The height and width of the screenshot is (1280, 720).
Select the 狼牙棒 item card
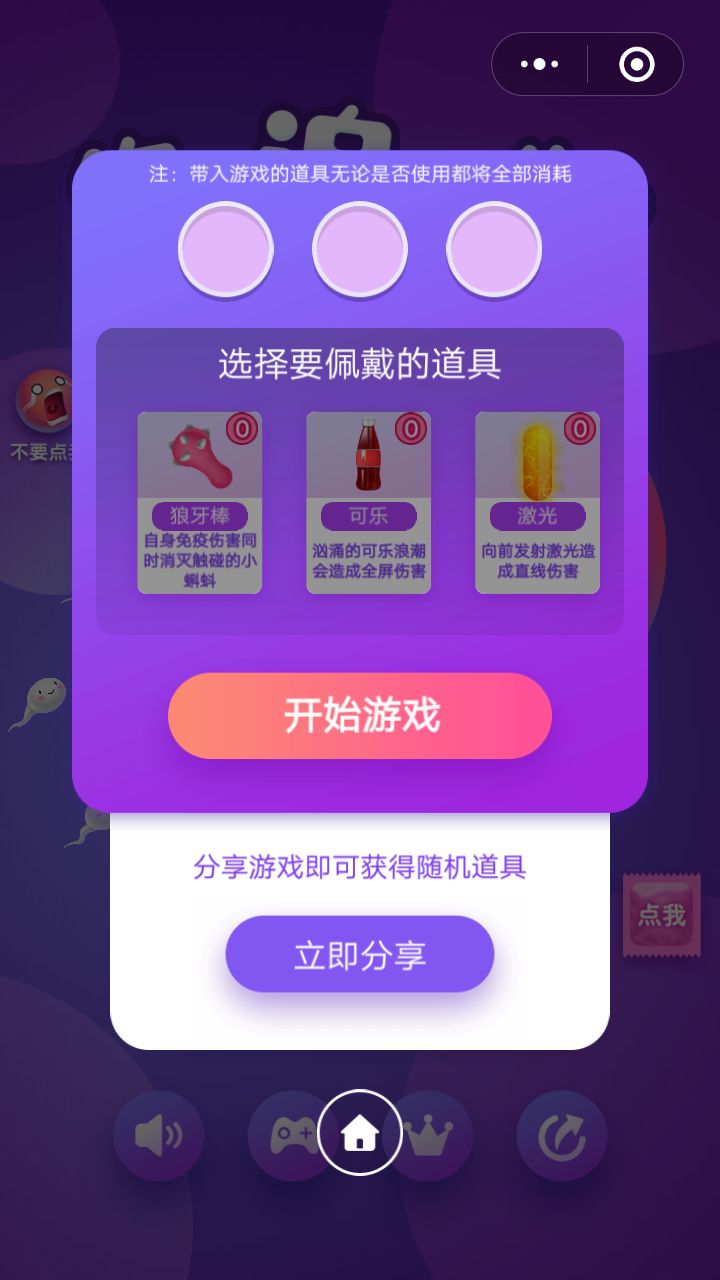[200, 503]
